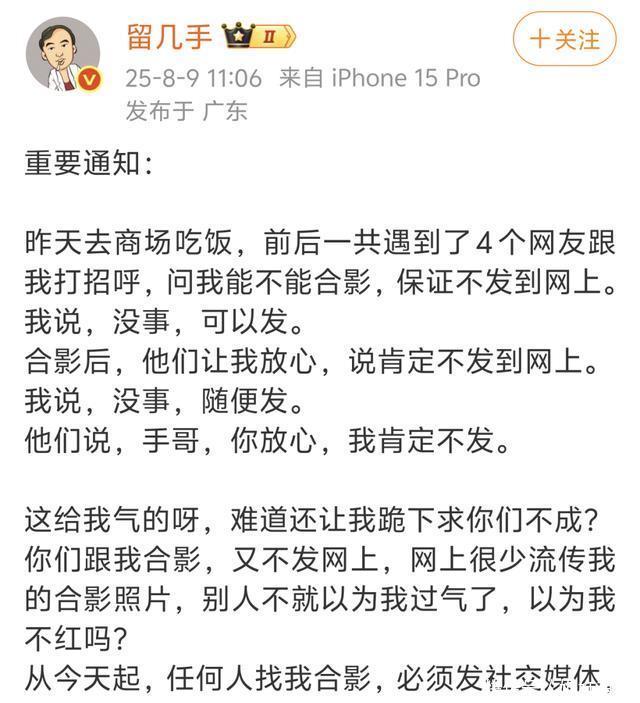Screen dimensions: 640x703
Task: Tap the username 留几手
Action: (169, 38)
